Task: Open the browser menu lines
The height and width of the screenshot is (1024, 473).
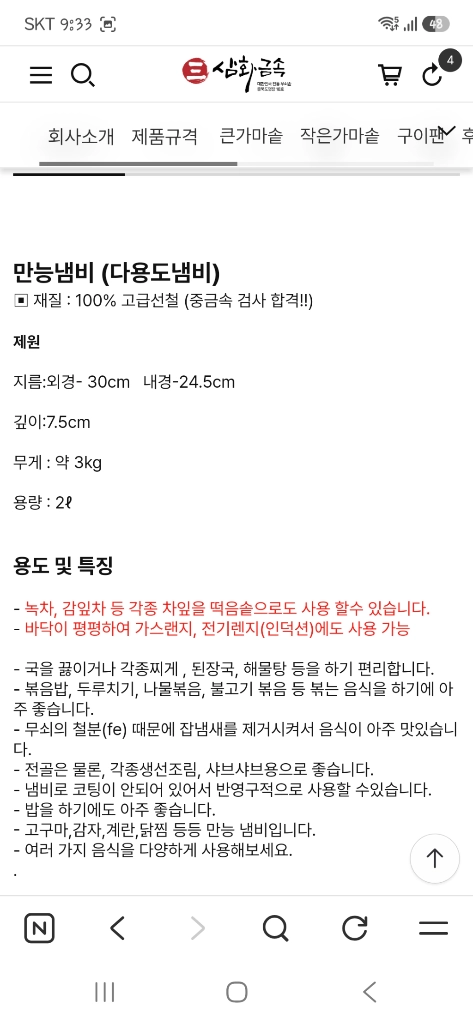Action: 433,928
